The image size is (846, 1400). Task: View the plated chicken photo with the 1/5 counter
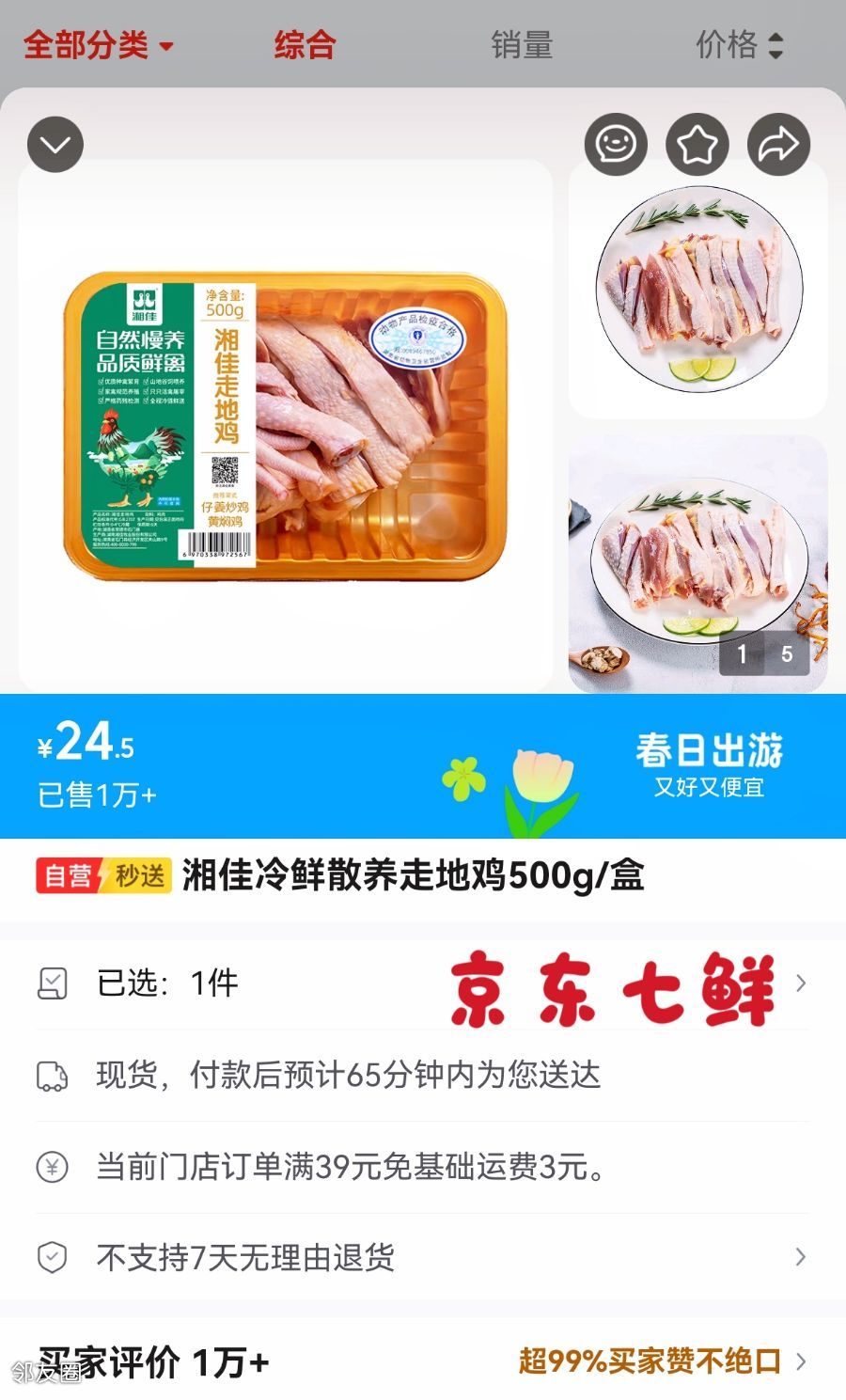(x=698, y=563)
